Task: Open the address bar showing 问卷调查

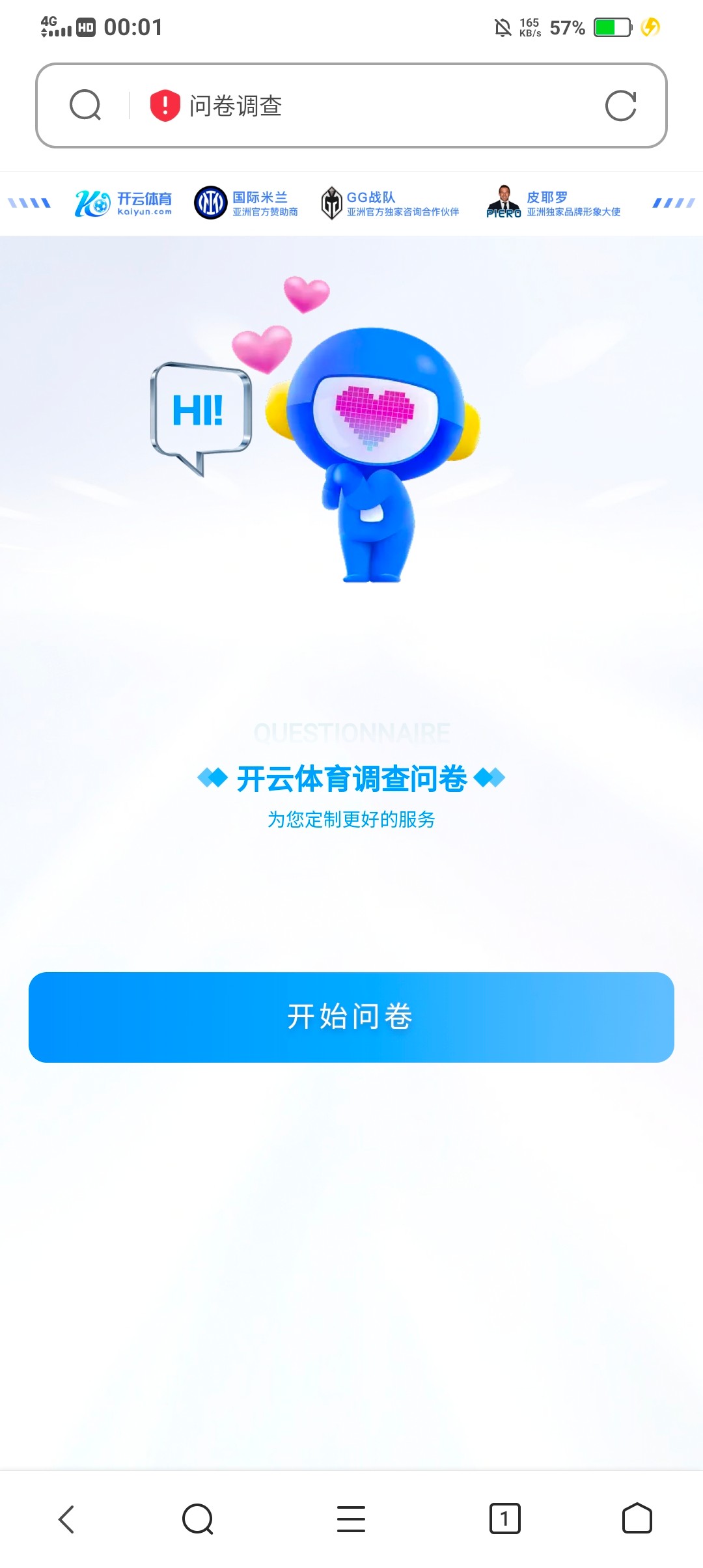Action: point(351,105)
